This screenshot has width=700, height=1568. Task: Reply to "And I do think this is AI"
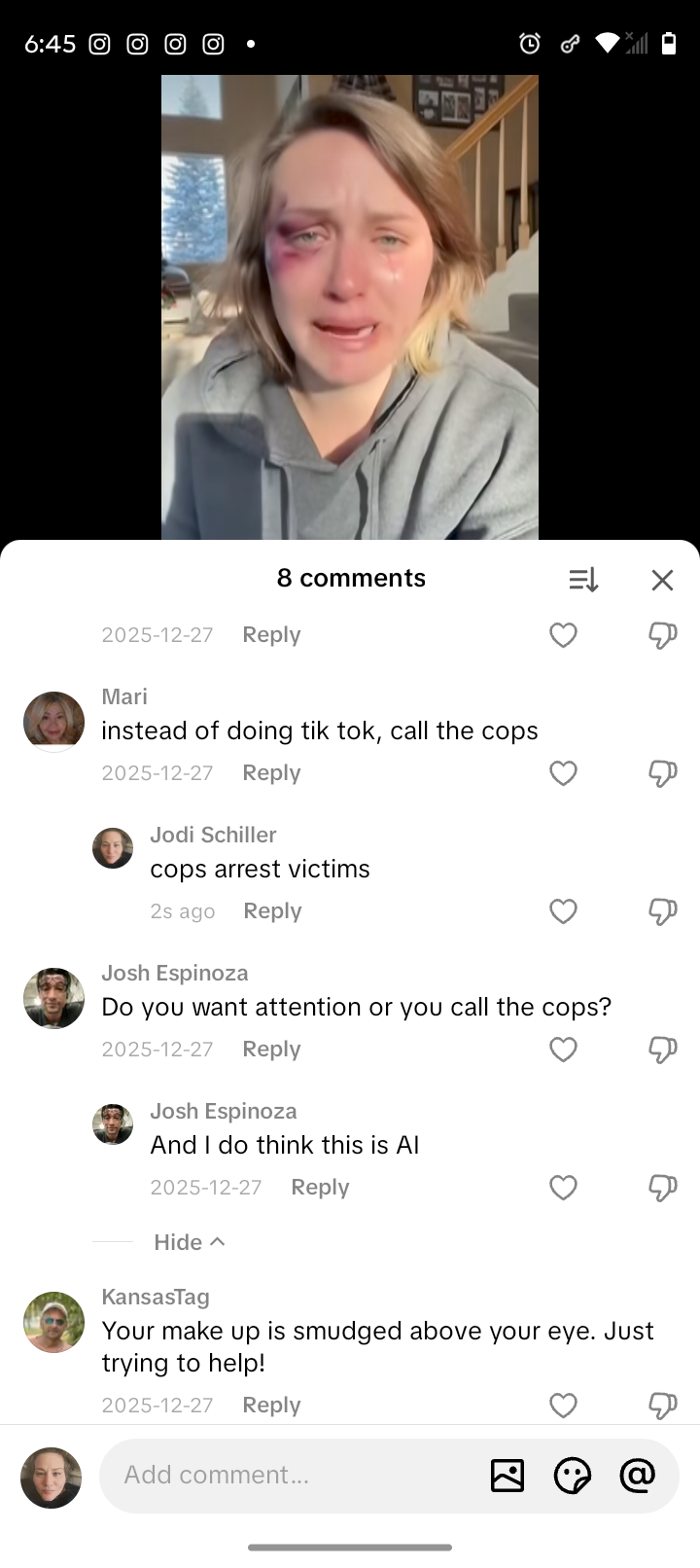point(320,1188)
